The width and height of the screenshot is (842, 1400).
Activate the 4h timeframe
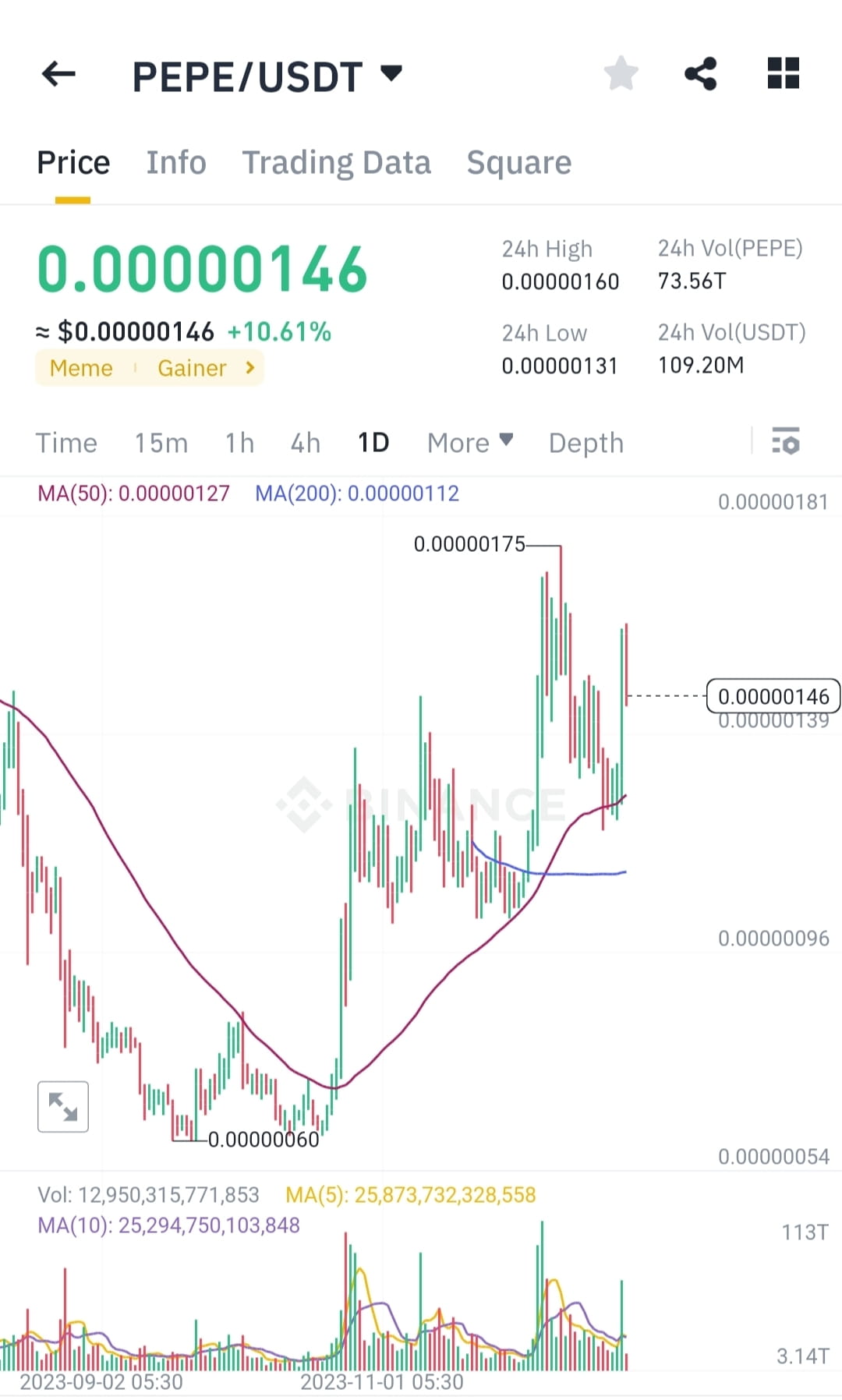[304, 443]
